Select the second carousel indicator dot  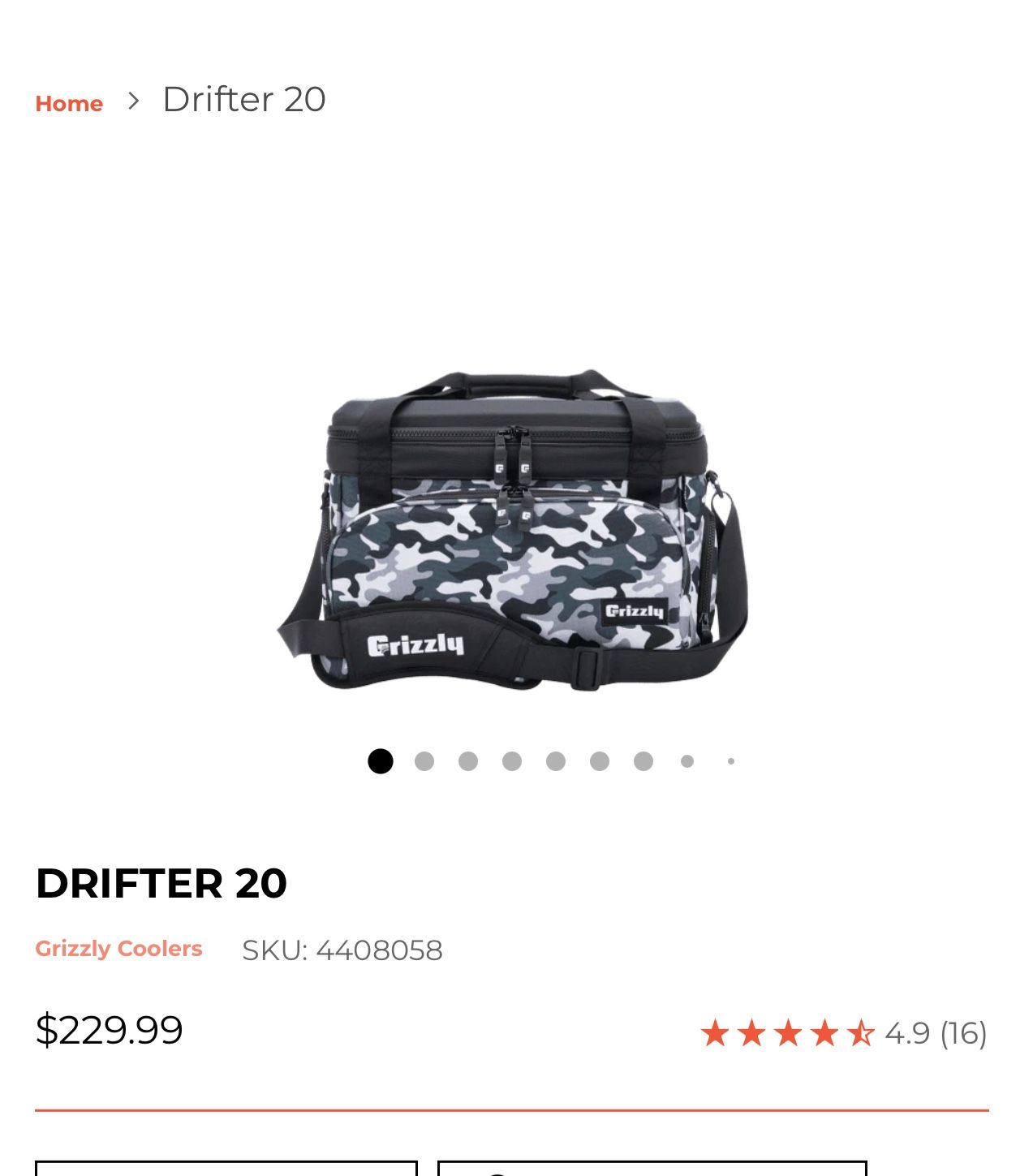[423, 760]
